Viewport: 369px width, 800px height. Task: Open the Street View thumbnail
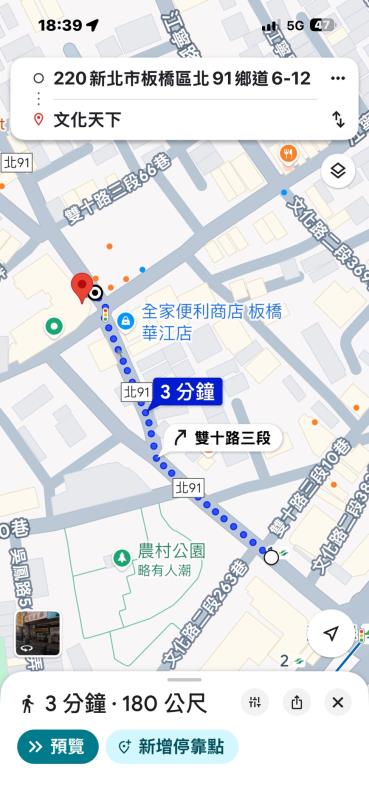(38, 633)
